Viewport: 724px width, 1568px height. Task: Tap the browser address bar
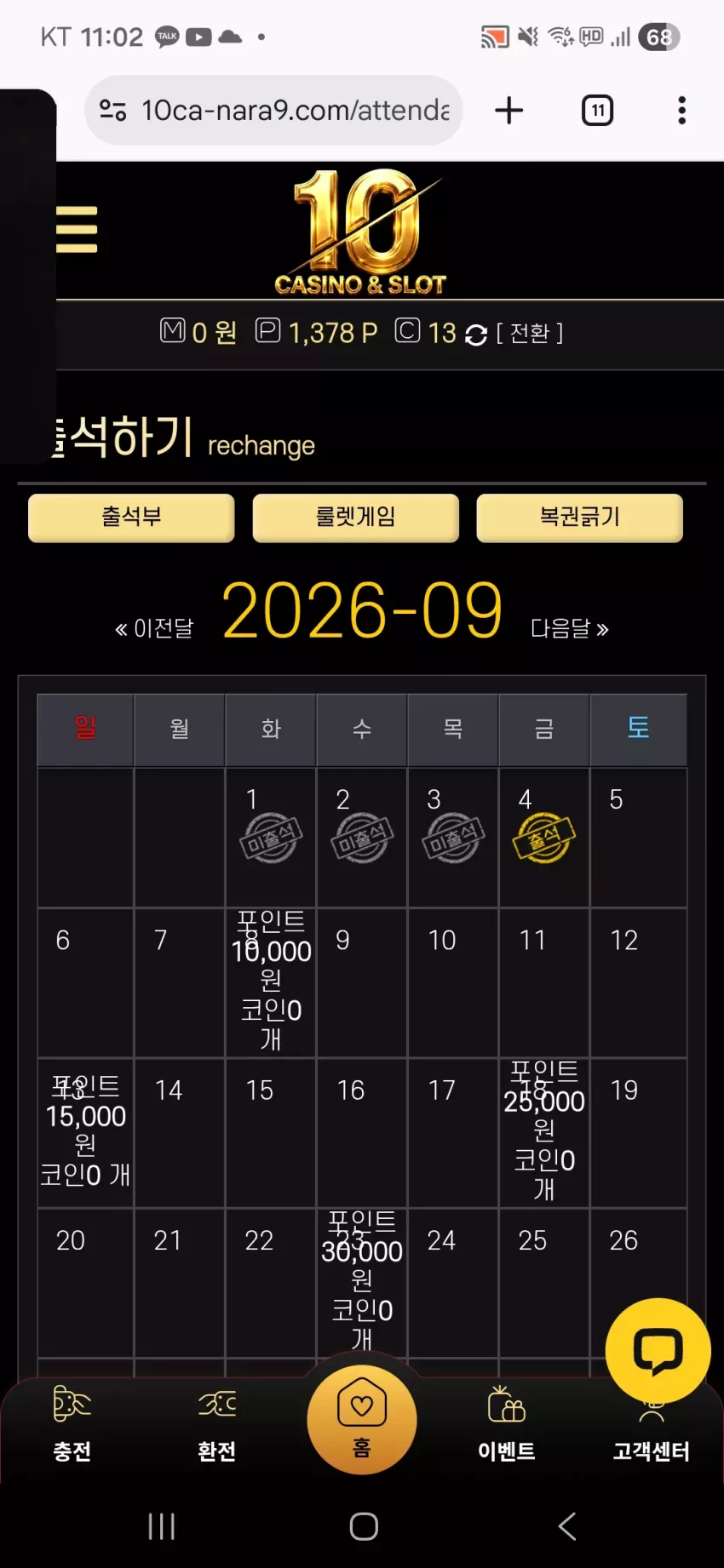pyautogui.click(x=273, y=110)
